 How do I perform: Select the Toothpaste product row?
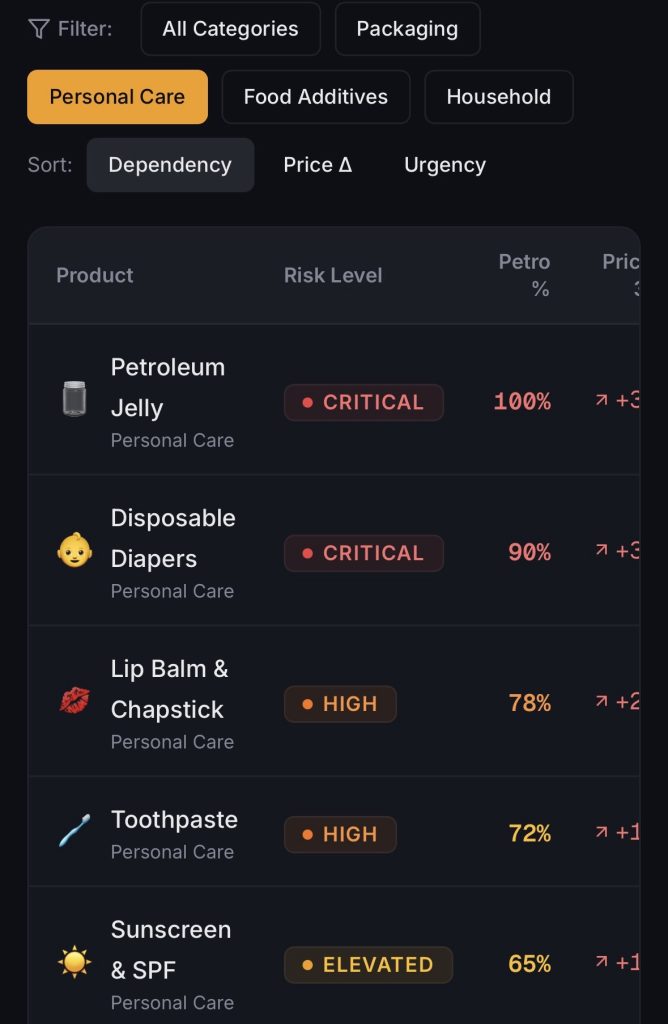coord(174,821)
